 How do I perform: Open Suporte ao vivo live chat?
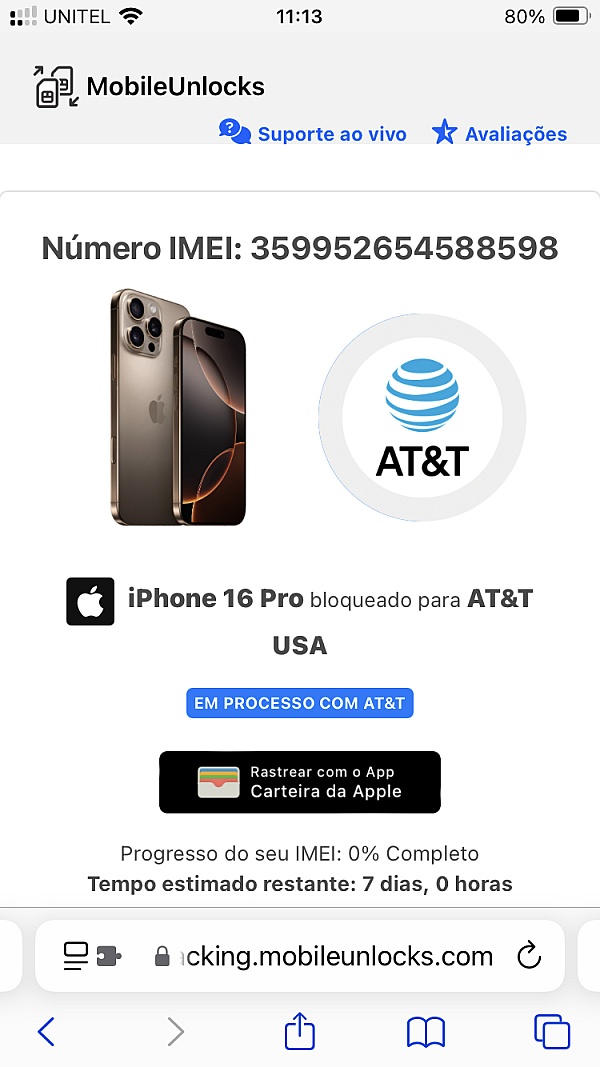(313, 133)
